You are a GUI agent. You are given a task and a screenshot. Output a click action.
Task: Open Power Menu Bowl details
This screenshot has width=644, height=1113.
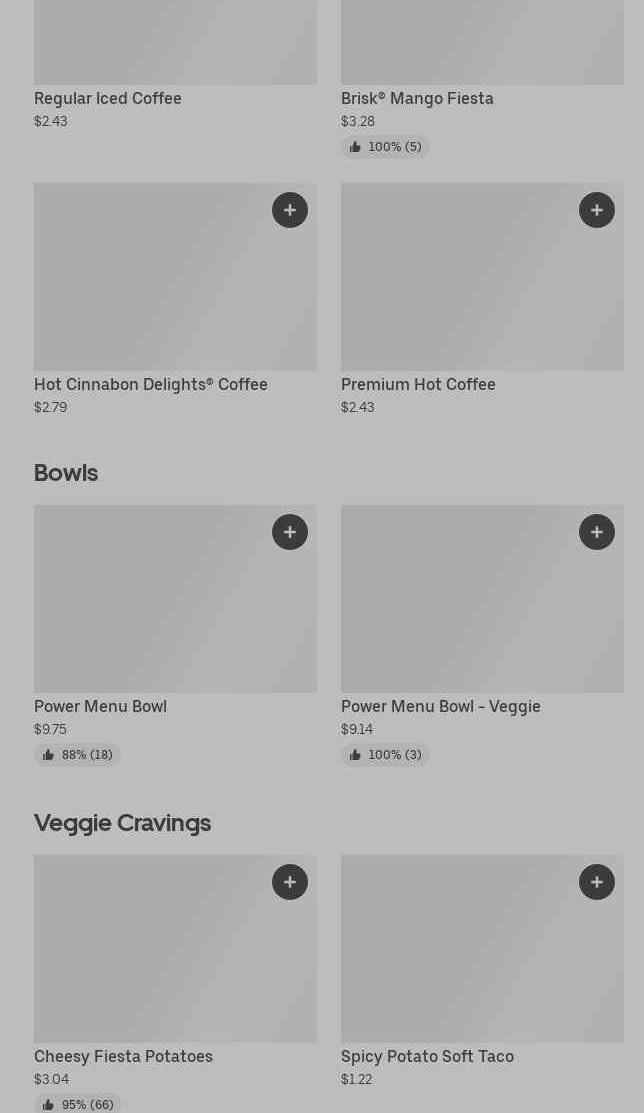click(100, 707)
